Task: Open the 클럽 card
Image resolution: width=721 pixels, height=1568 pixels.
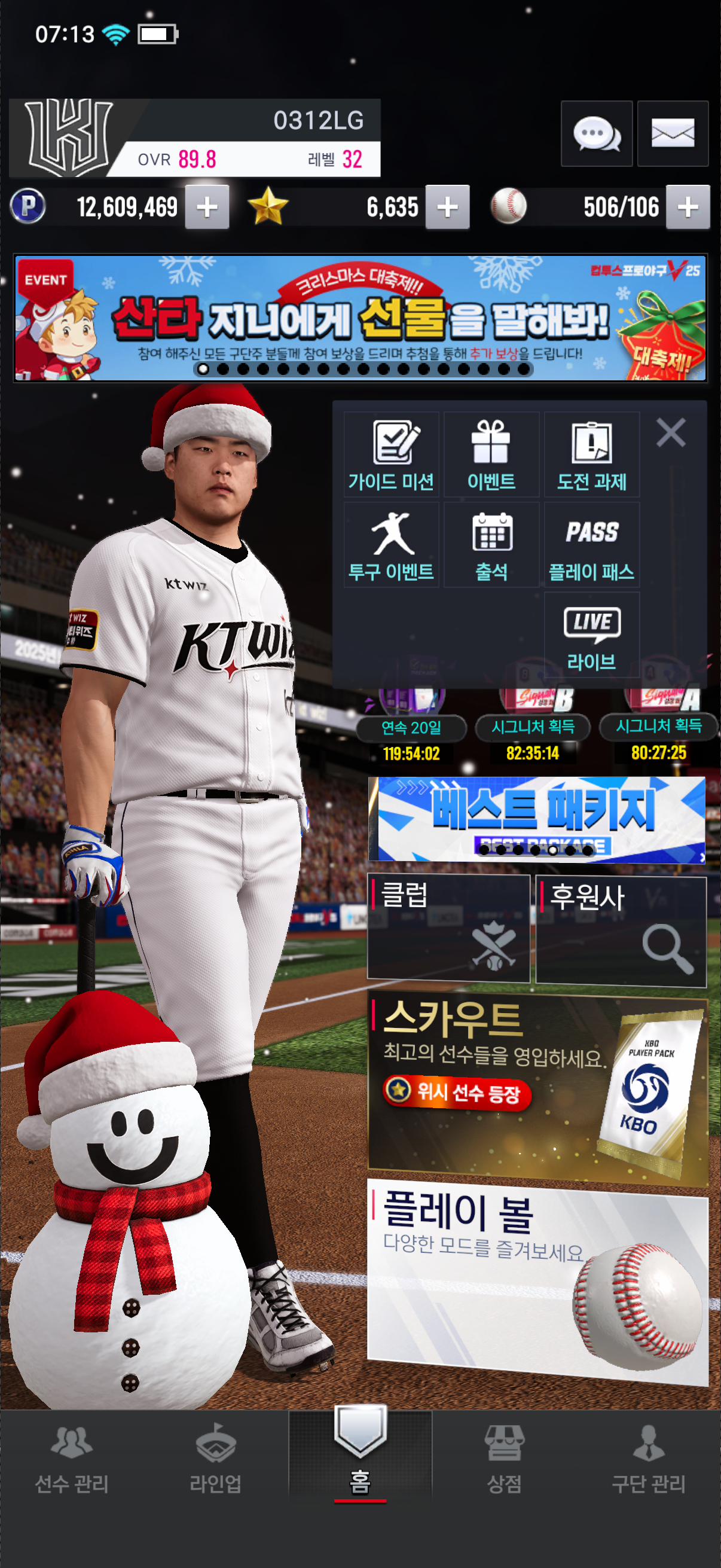Action: coord(448,928)
